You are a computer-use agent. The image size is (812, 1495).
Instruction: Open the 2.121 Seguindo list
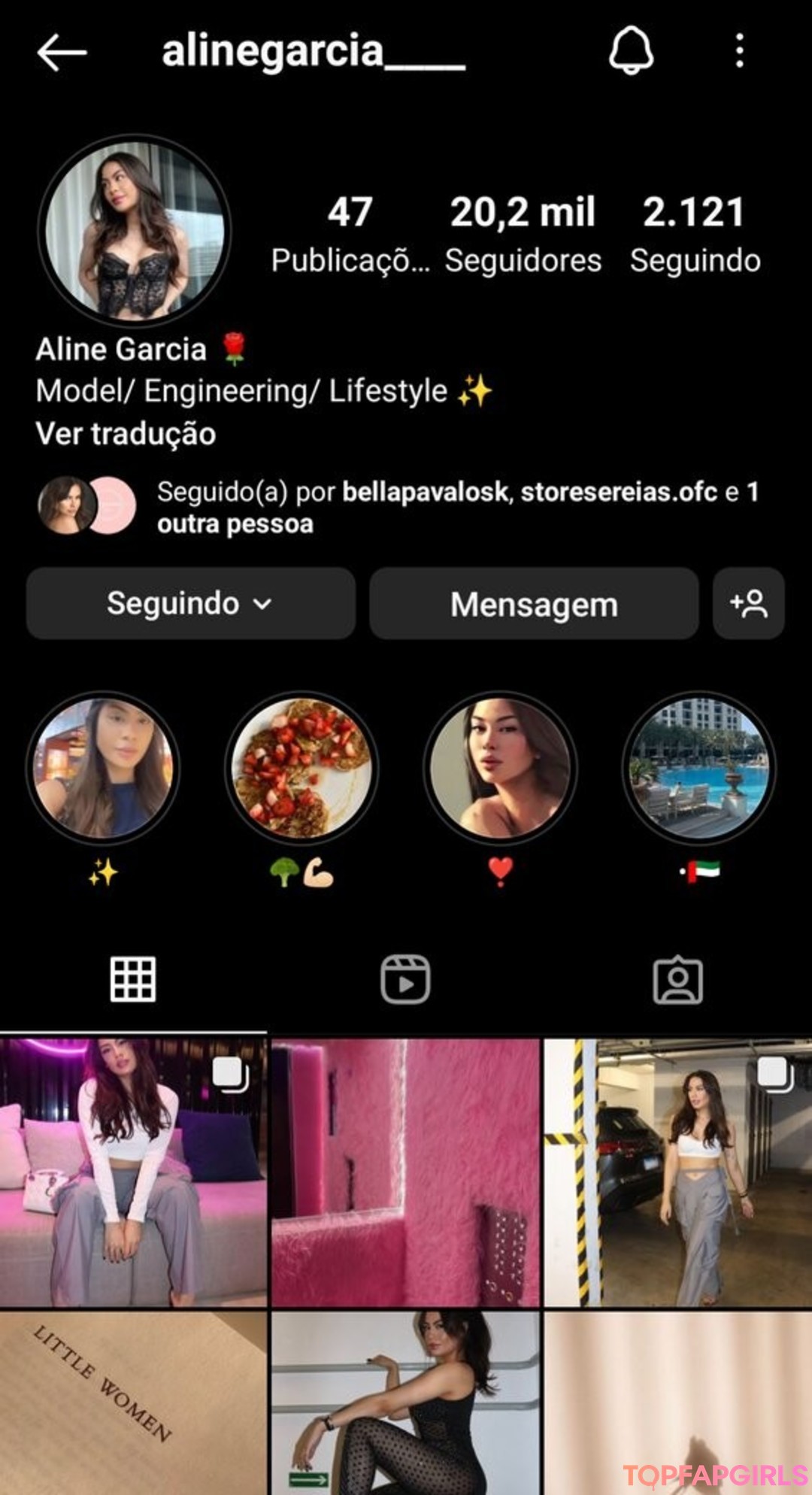click(695, 235)
